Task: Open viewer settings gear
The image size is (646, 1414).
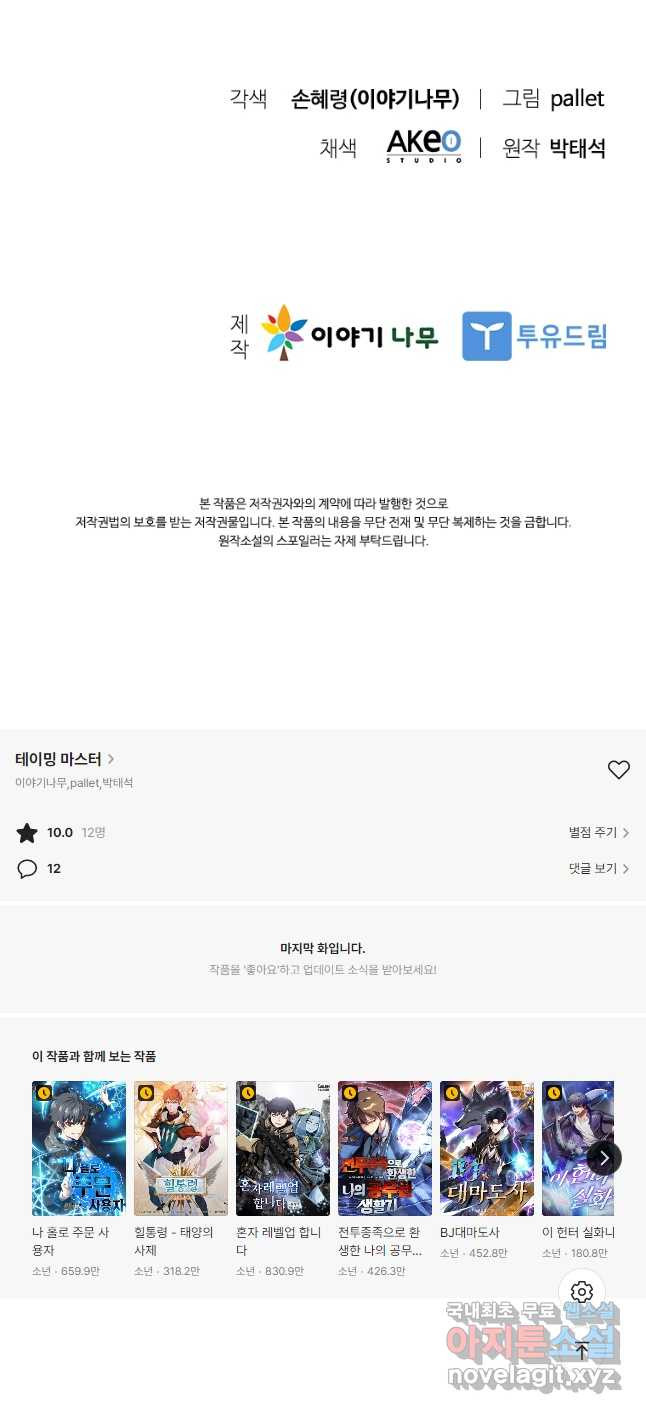Action: (x=582, y=1291)
